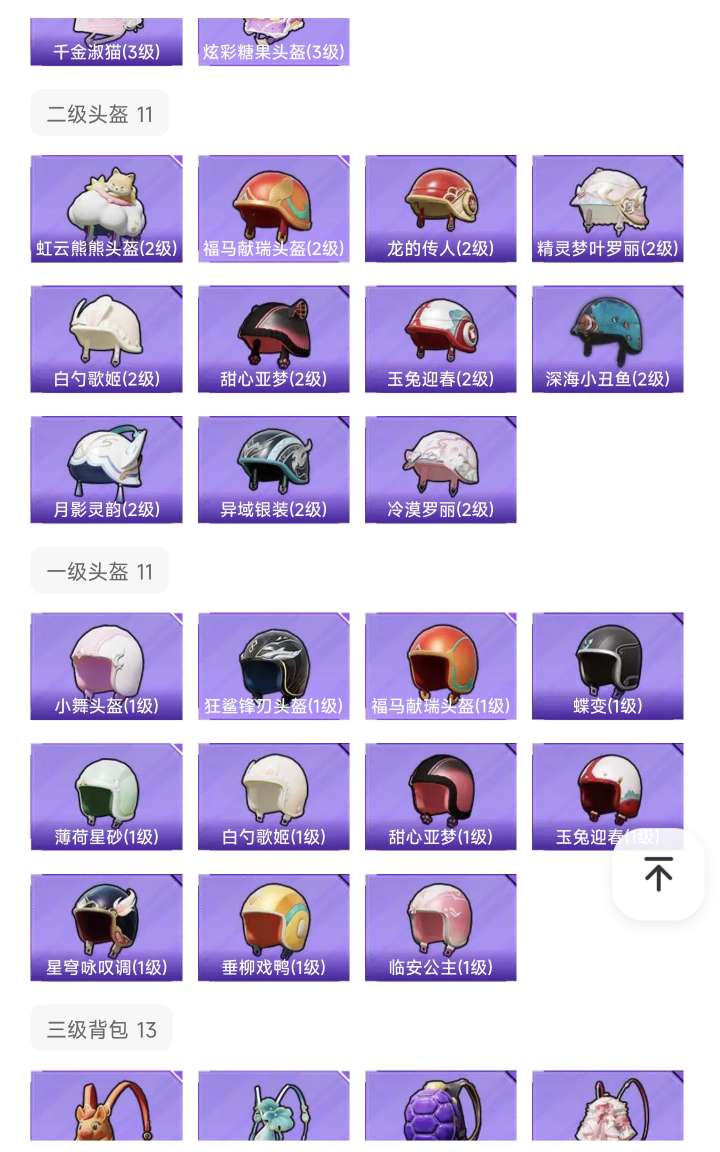Image resolution: width=720 pixels, height=1152 pixels.
Task: Open the 虹云熊熊头盔(2级) helmet tile
Action: pyautogui.click(x=106, y=208)
